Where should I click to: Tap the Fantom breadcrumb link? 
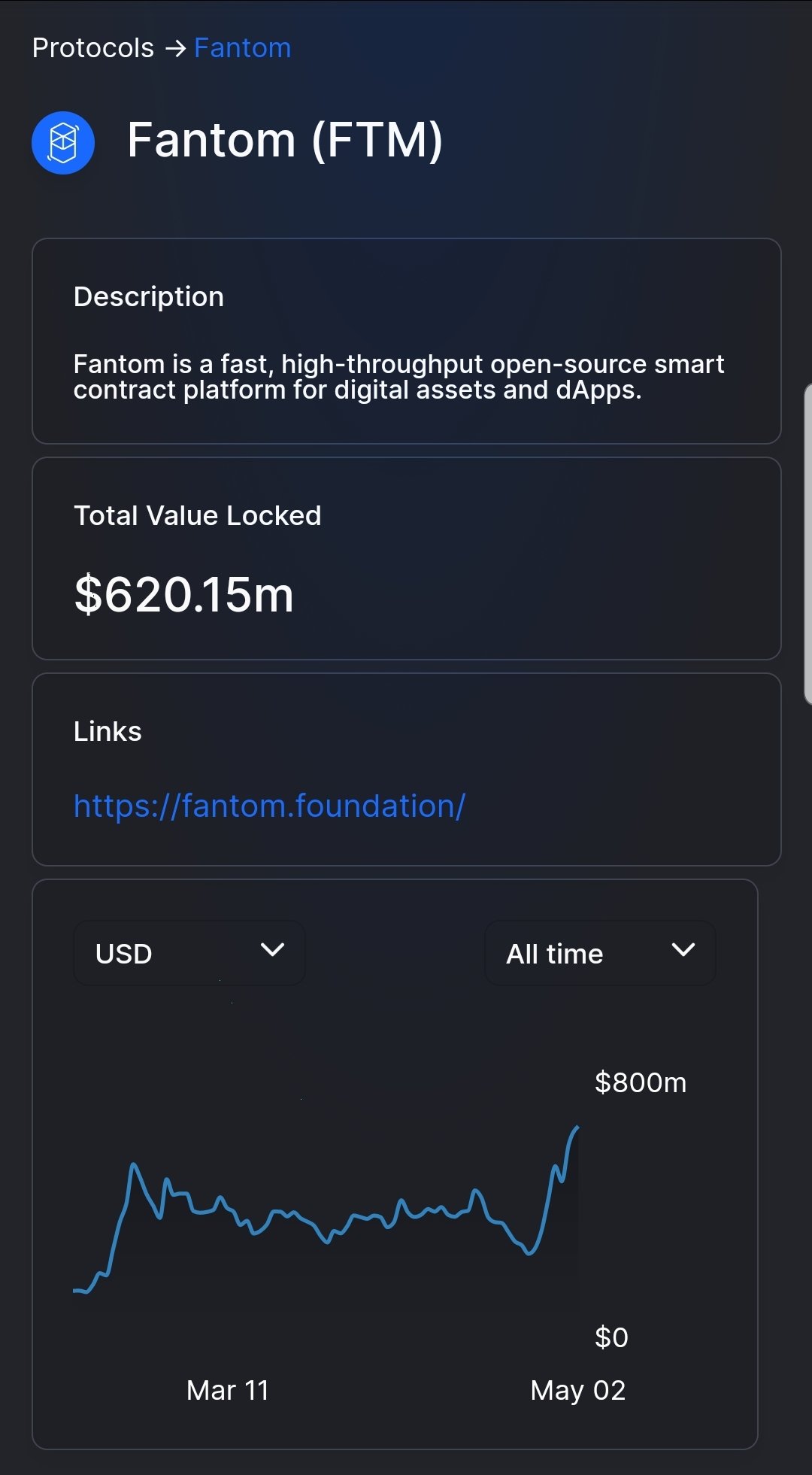(x=242, y=48)
